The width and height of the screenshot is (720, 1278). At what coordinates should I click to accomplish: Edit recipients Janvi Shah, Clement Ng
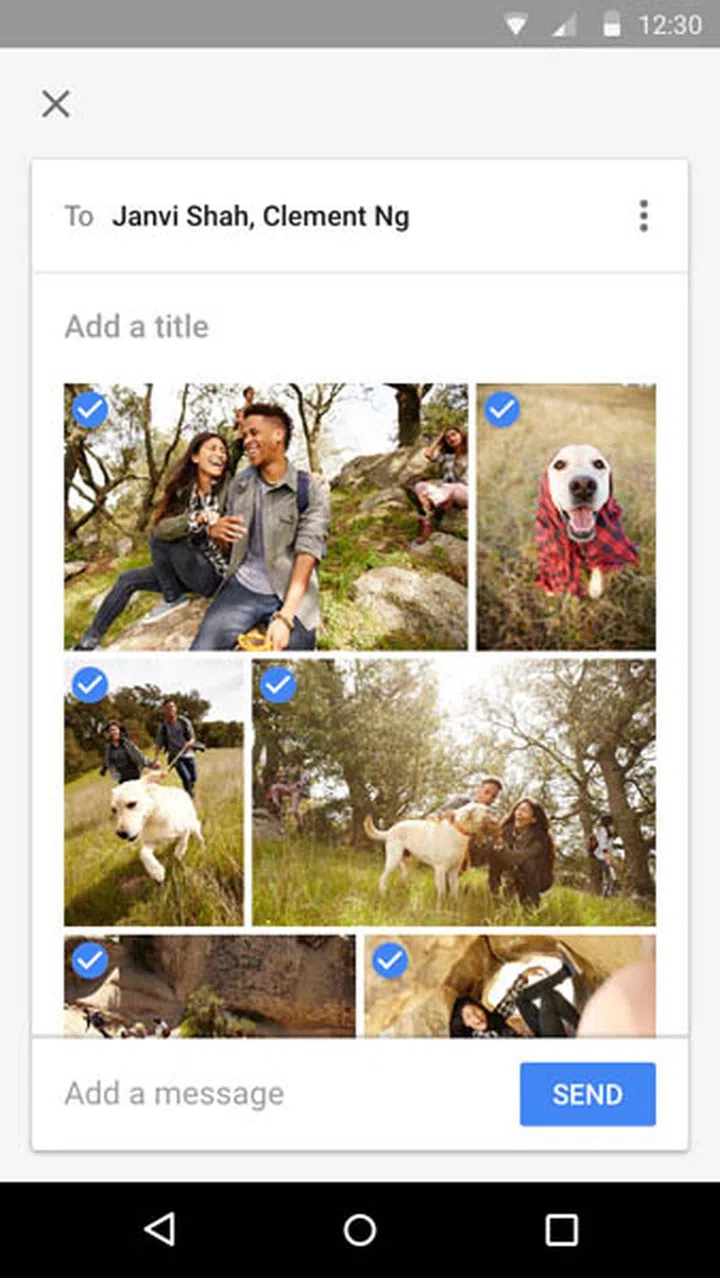(260, 216)
